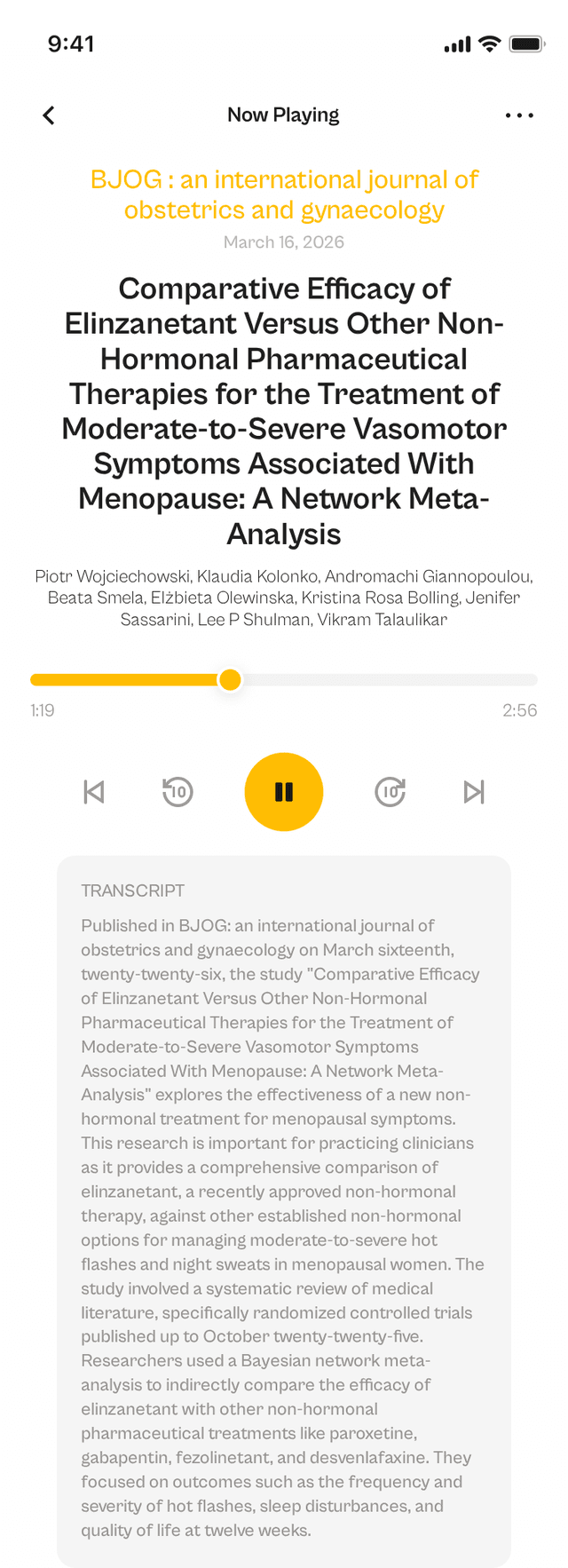Open the BJOG journal link

(x=284, y=194)
